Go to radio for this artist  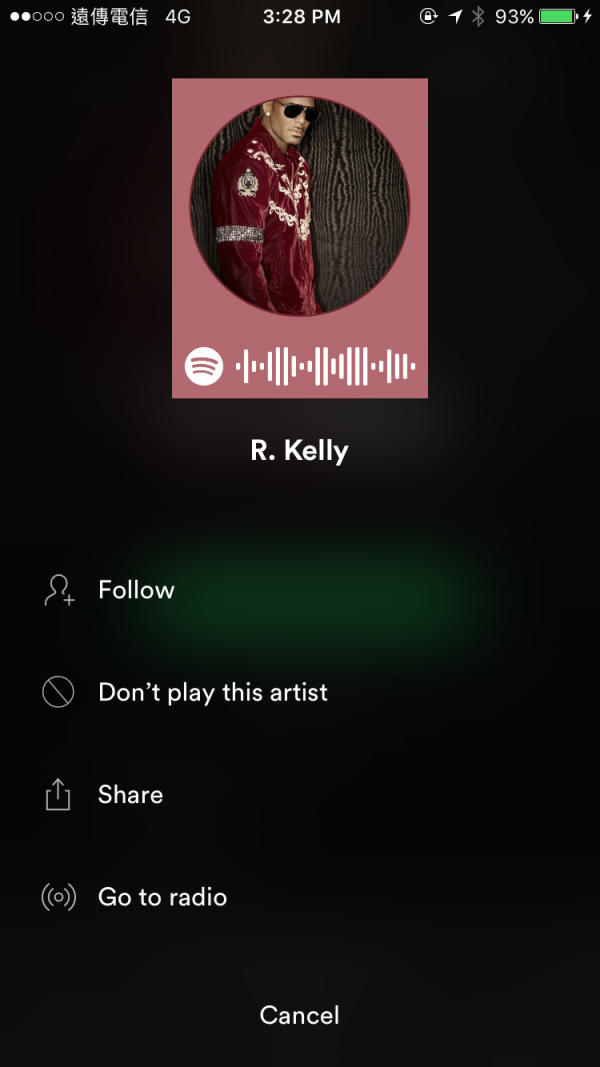tap(162, 897)
